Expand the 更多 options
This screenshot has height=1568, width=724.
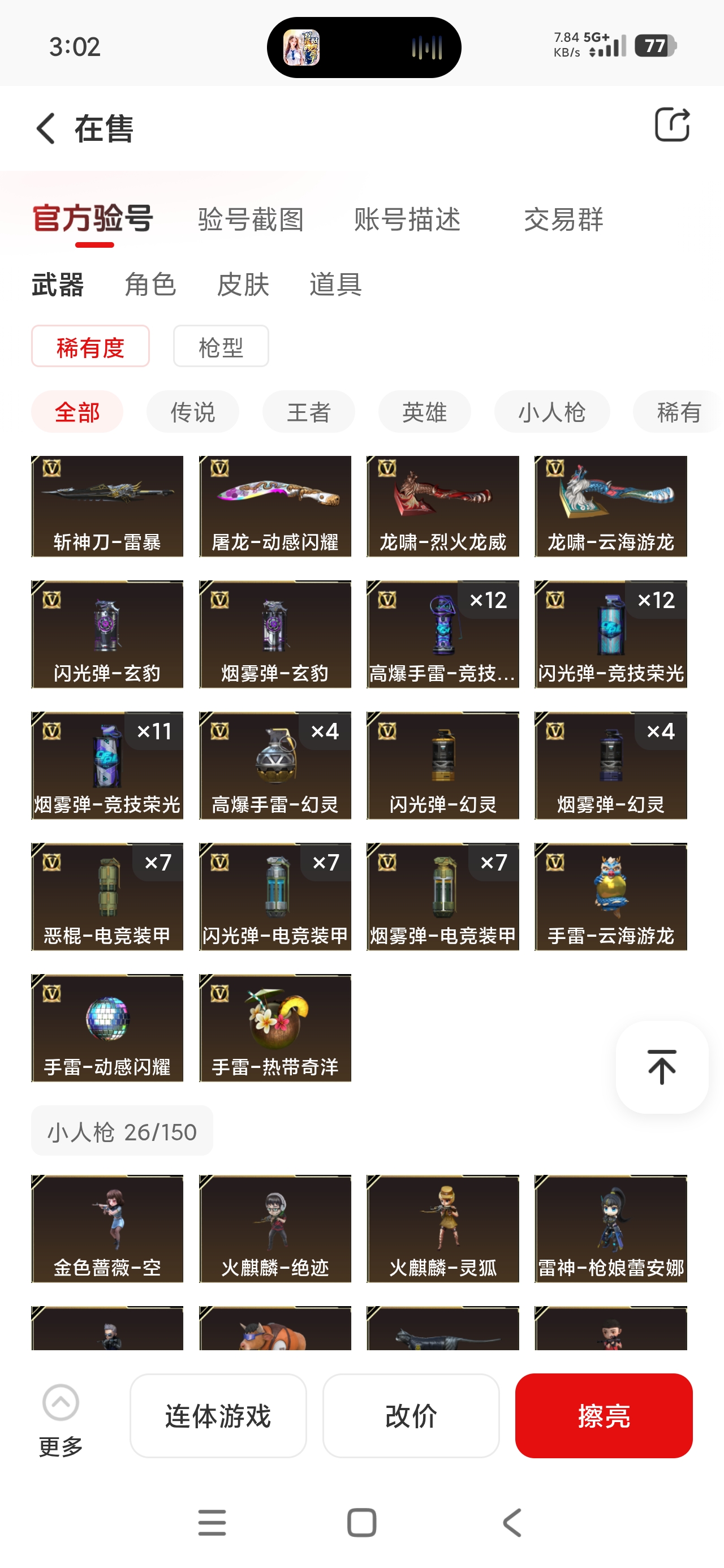pyautogui.click(x=61, y=1419)
